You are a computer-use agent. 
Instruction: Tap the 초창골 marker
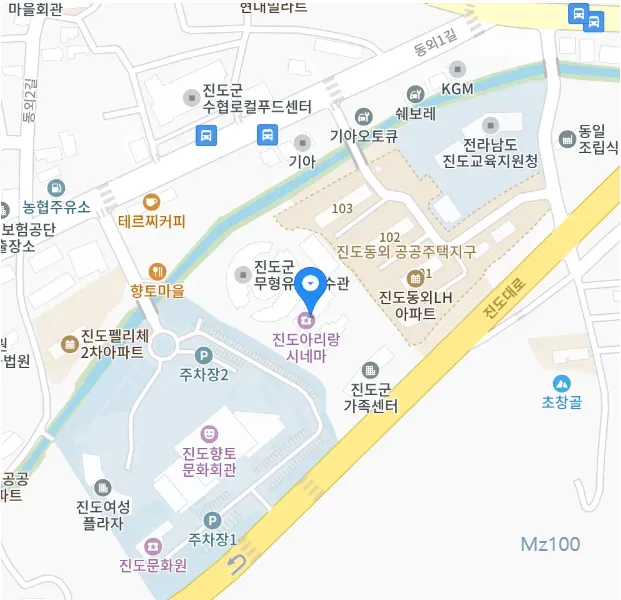pyautogui.click(x=561, y=383)
